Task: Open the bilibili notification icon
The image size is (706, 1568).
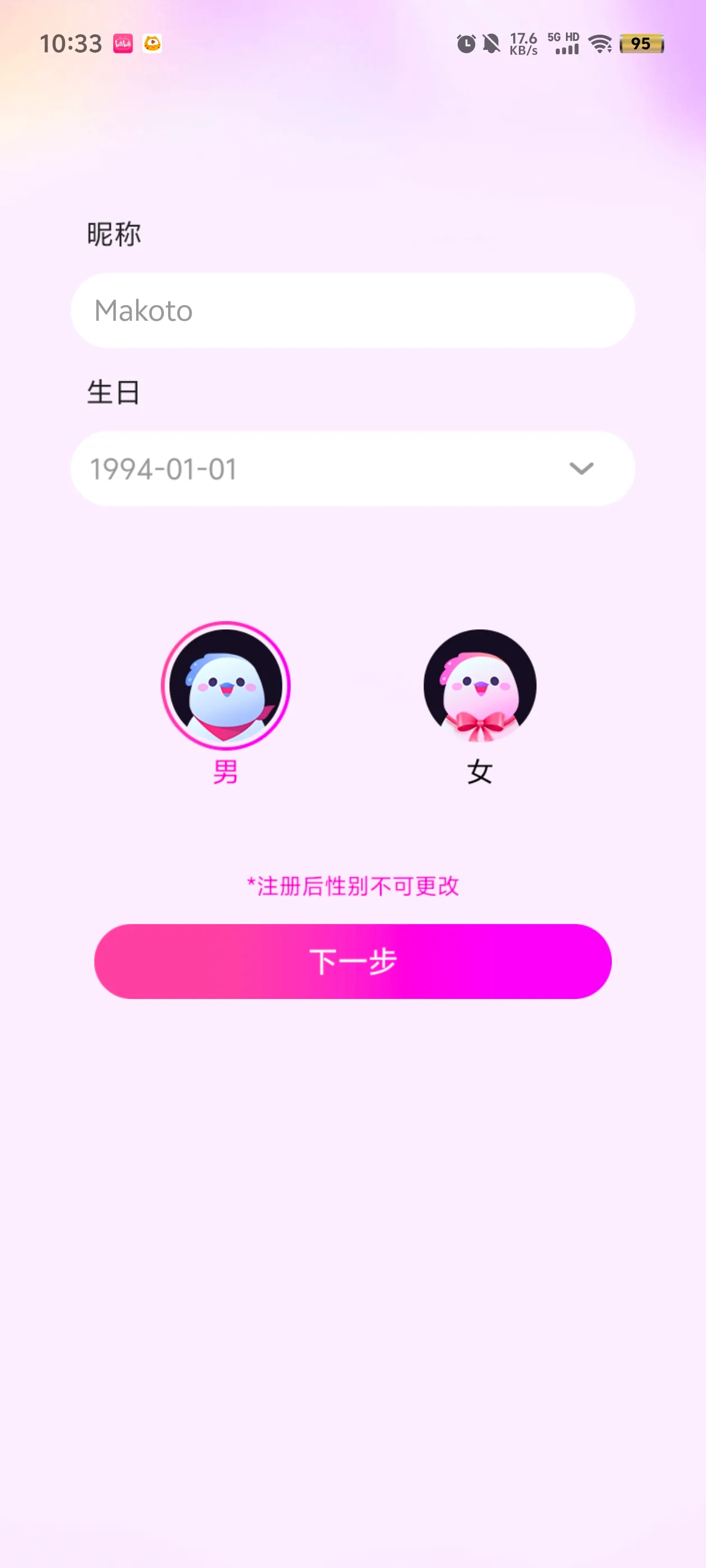Action: pyautogui.click(x=124, y=44)
